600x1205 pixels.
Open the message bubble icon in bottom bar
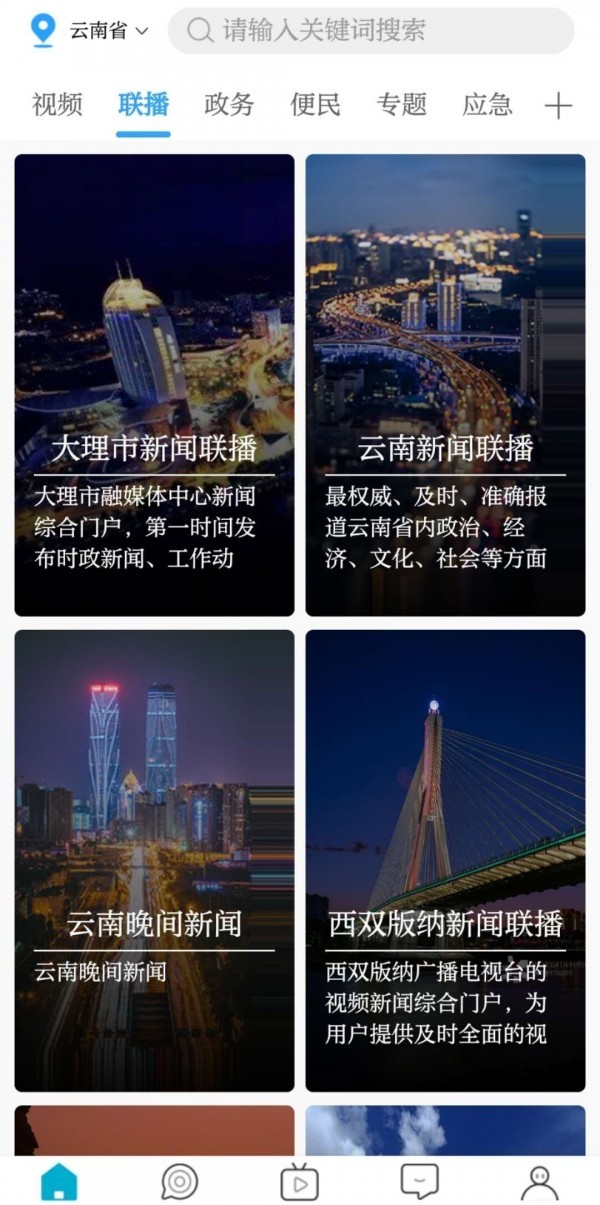pos(419,1182)
